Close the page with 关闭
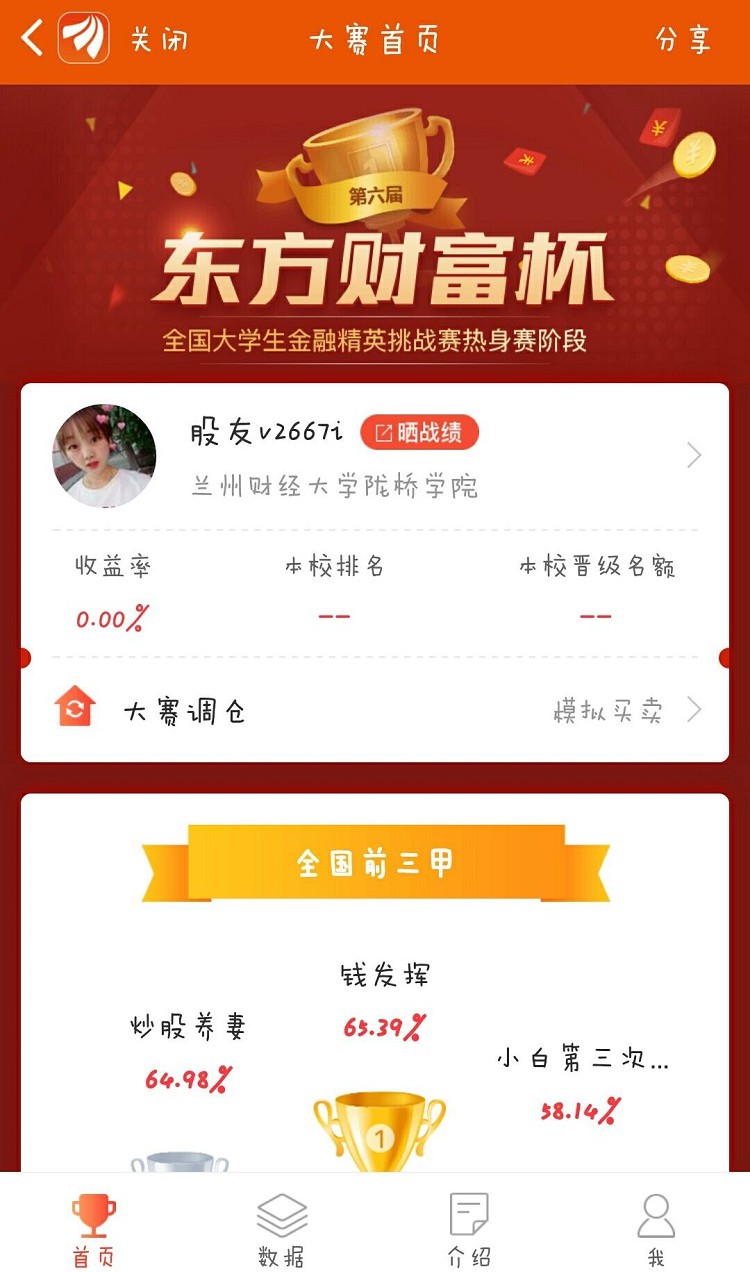 pos(159,40)
